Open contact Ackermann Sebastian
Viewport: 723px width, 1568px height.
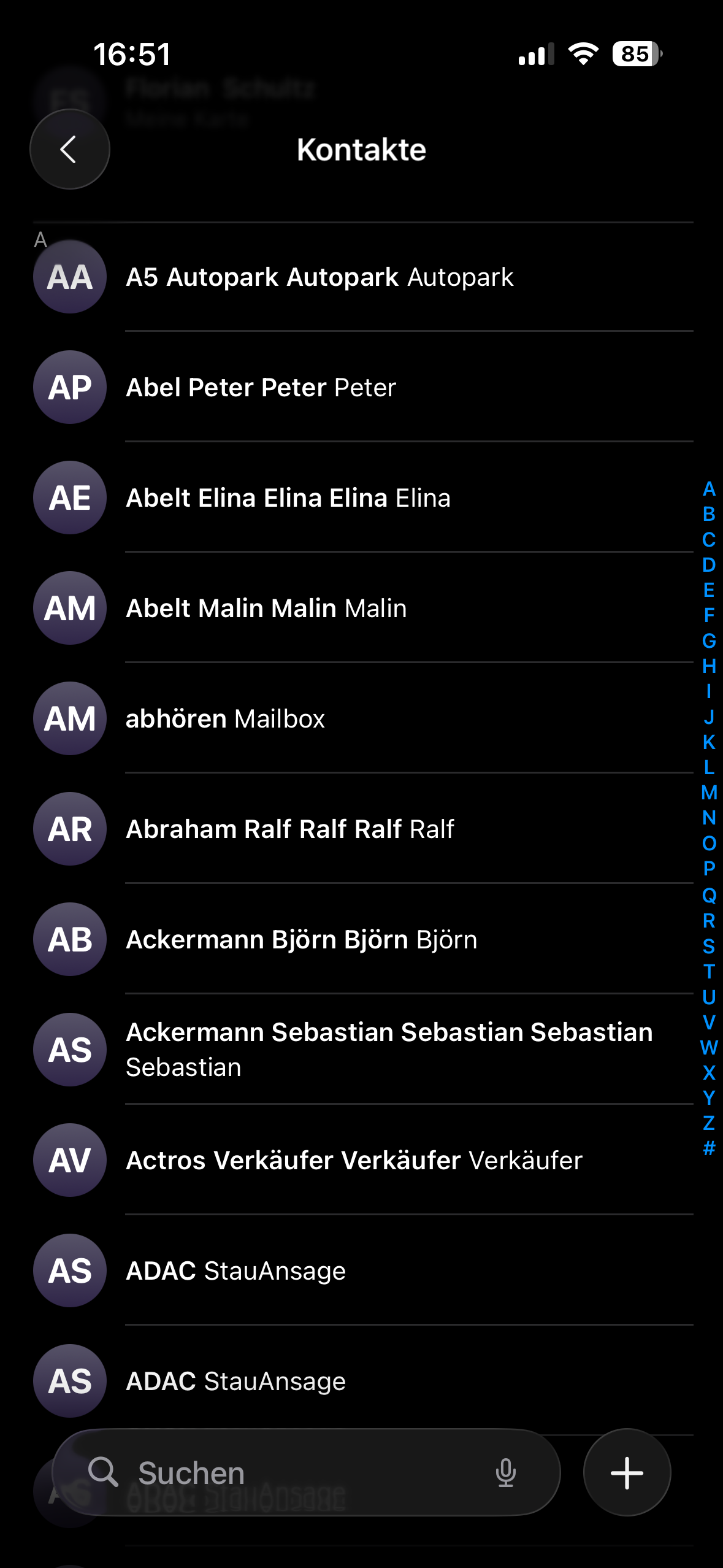click(x=389, y=1050)
